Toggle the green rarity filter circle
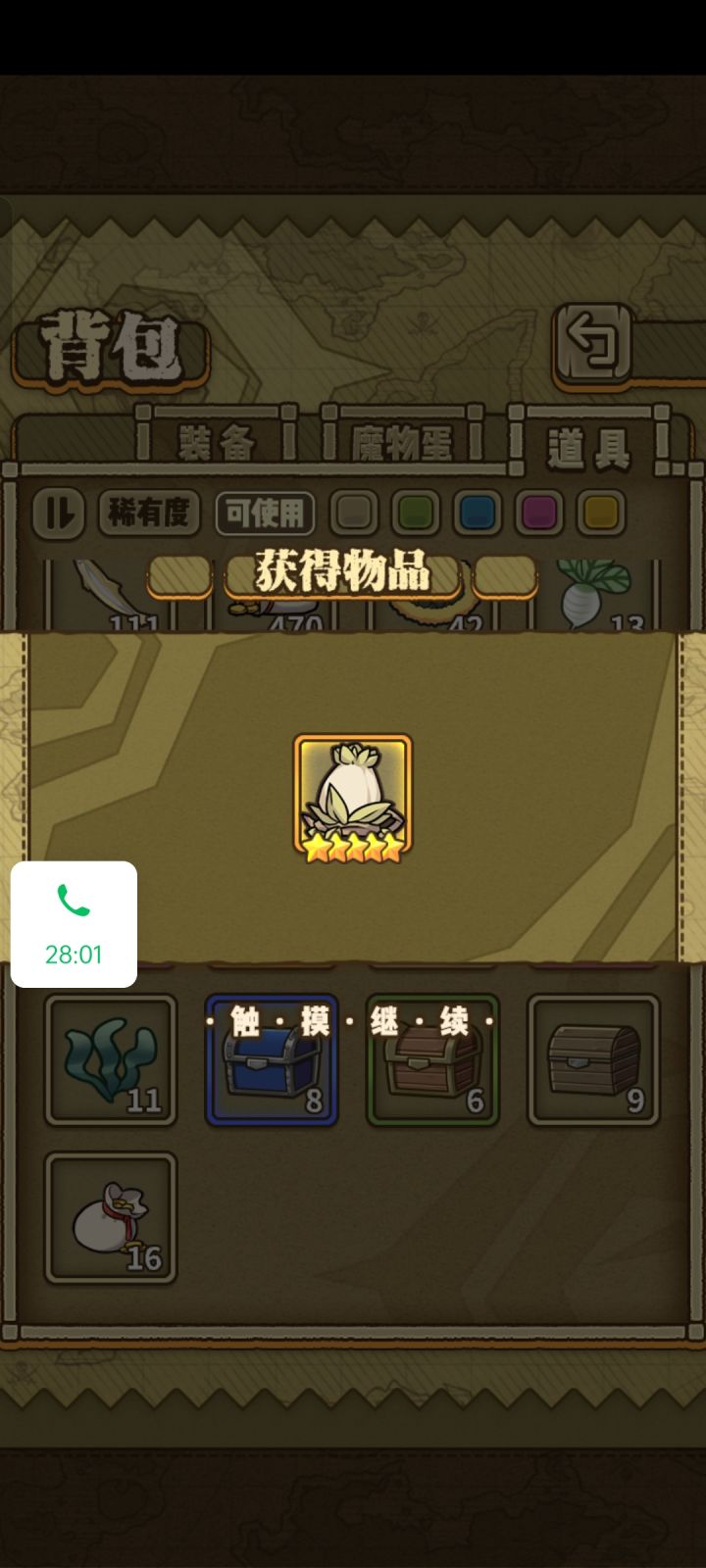Viewport: 706px width, 1568px height. (x=415, y=513)
